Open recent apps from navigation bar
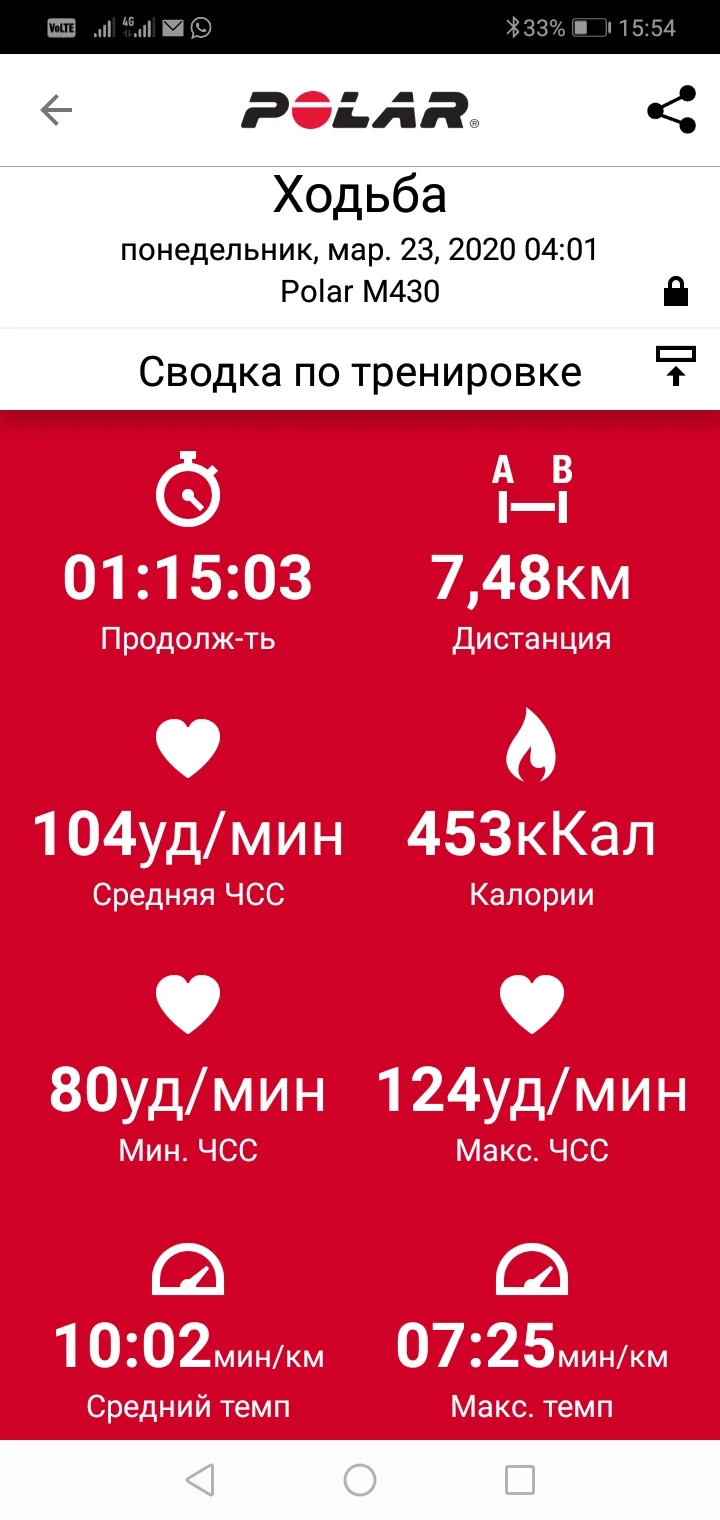The height and width of the screenshot is (1520, 720). 520,1479
